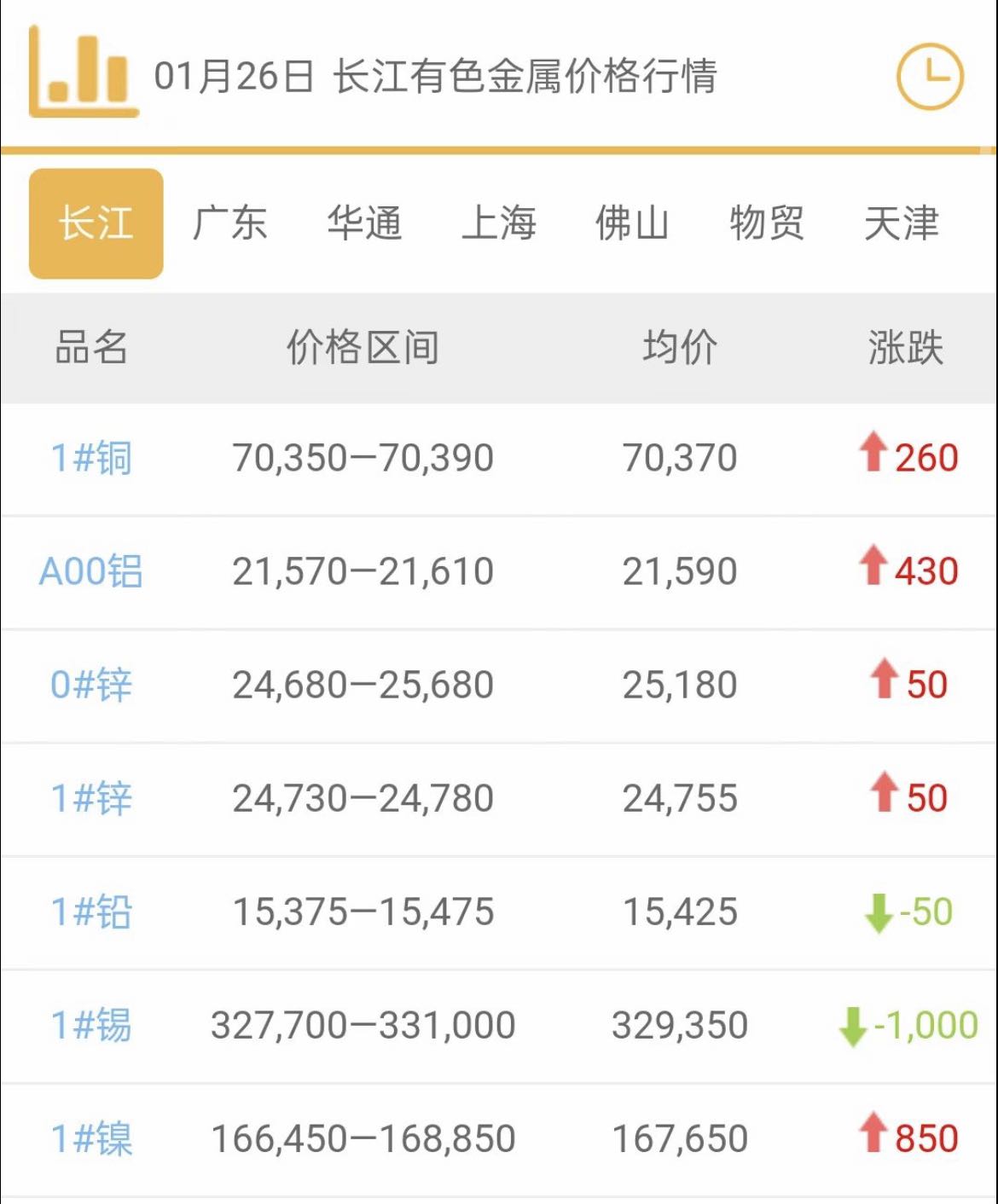Image resolution: width=998 pixels, height=1204 pixels.
Task: Switch to the 广东 market tab
Action: tap(230, 223)
